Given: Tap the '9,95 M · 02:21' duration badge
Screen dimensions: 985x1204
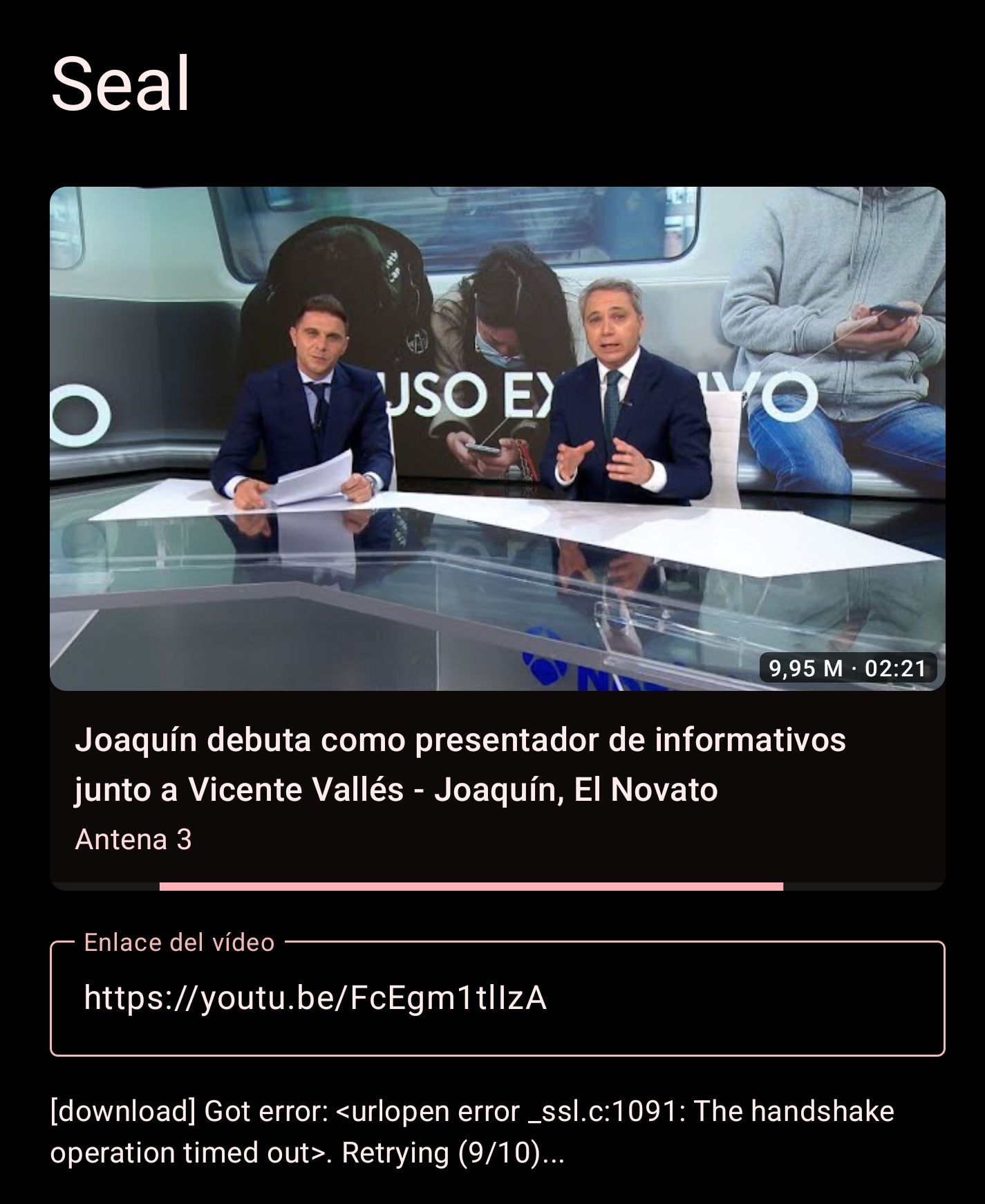Looking at the screenshot, I should pyautogui.click(x=847, y=669).
